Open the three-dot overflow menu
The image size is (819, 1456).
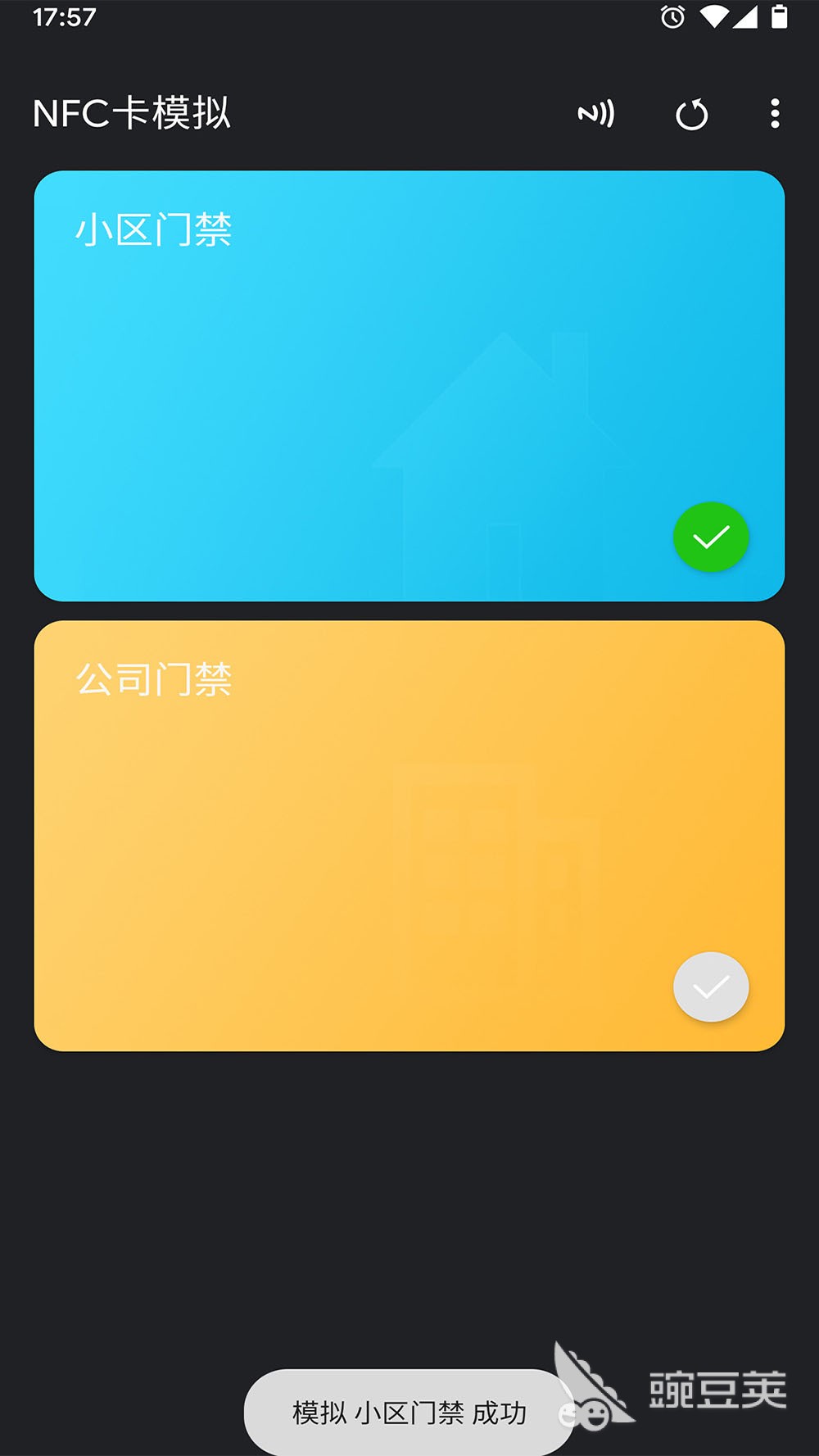pos(775,114)
